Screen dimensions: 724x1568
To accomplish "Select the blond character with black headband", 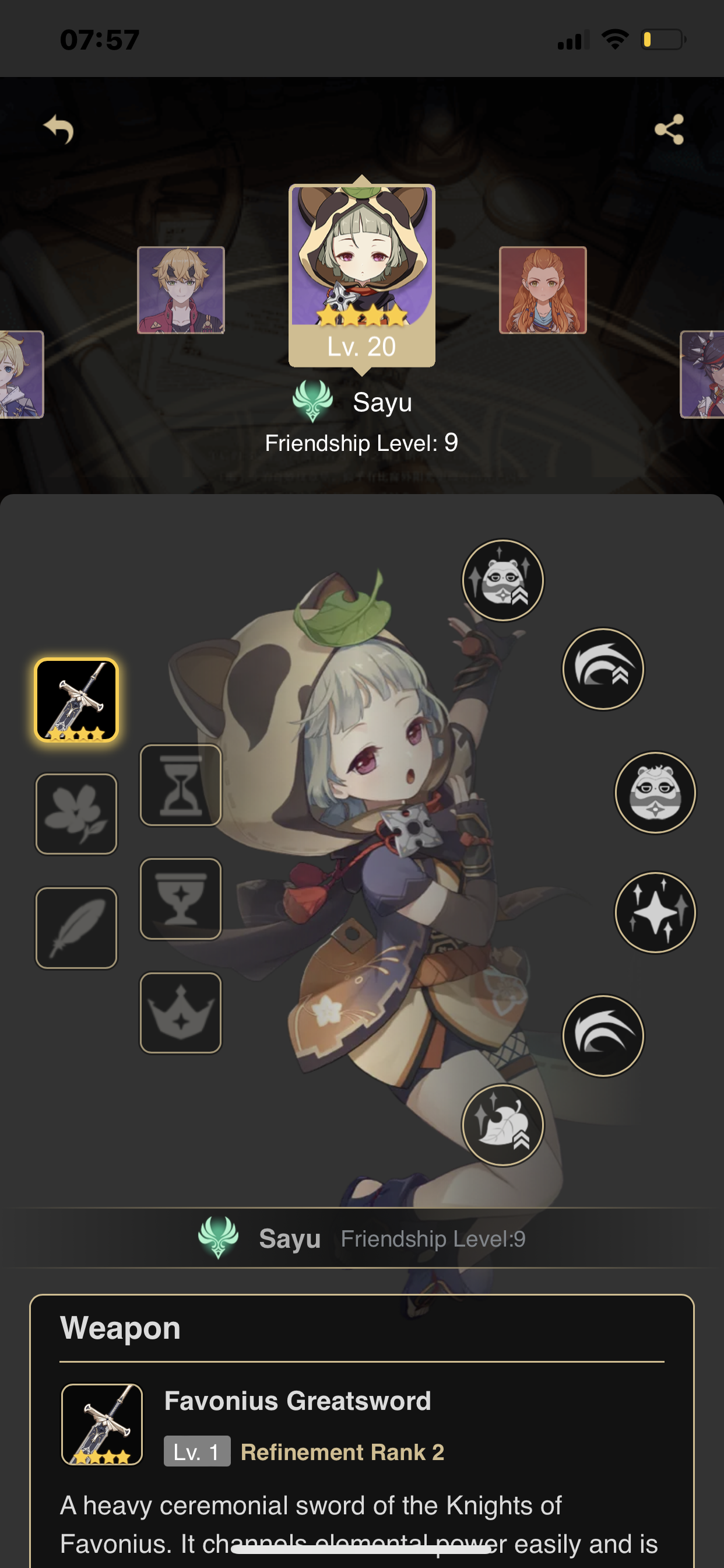I will coord(181,290).
